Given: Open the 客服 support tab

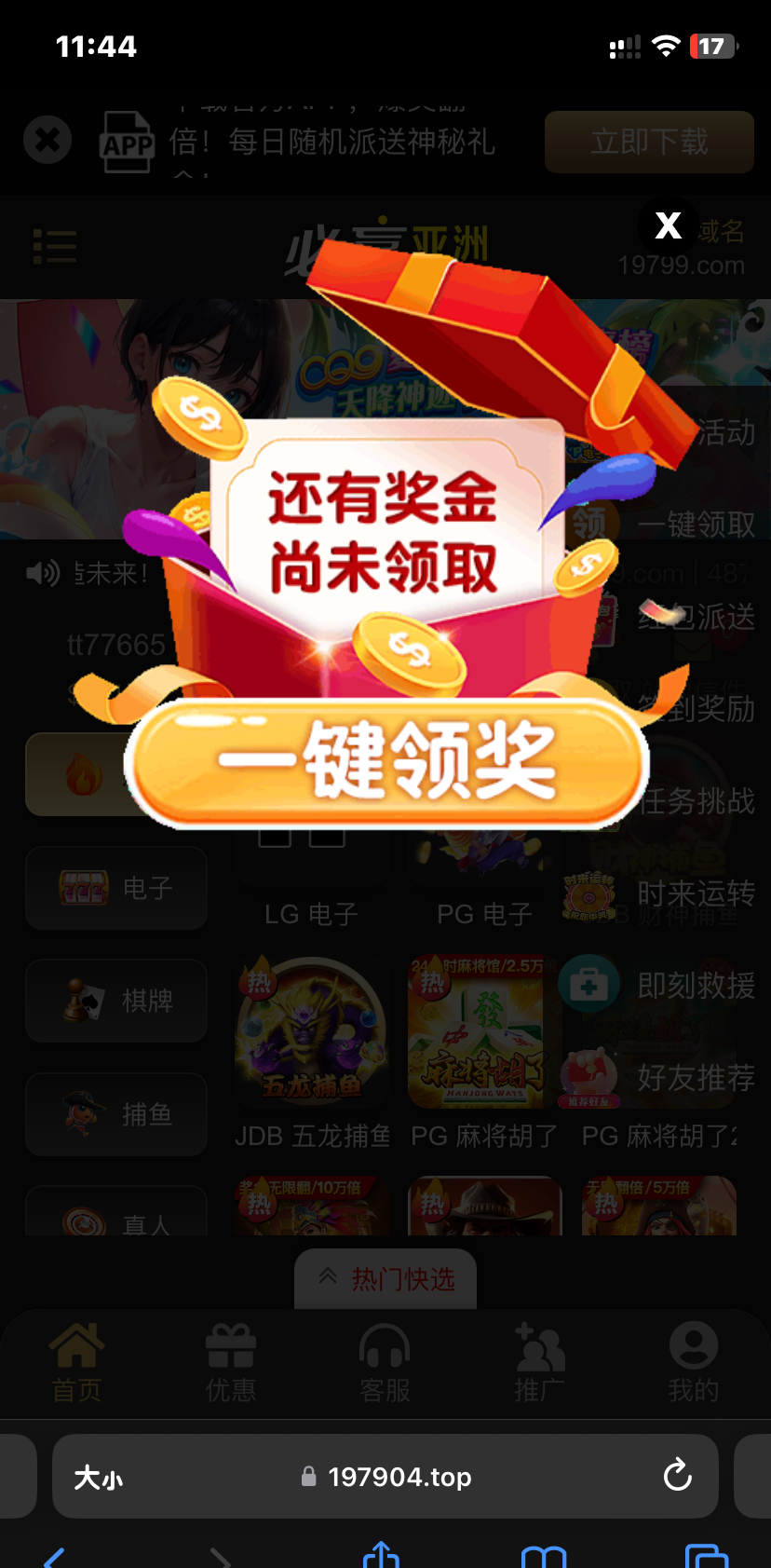Looking at the screenshot, I should [x=385, y=1363].
